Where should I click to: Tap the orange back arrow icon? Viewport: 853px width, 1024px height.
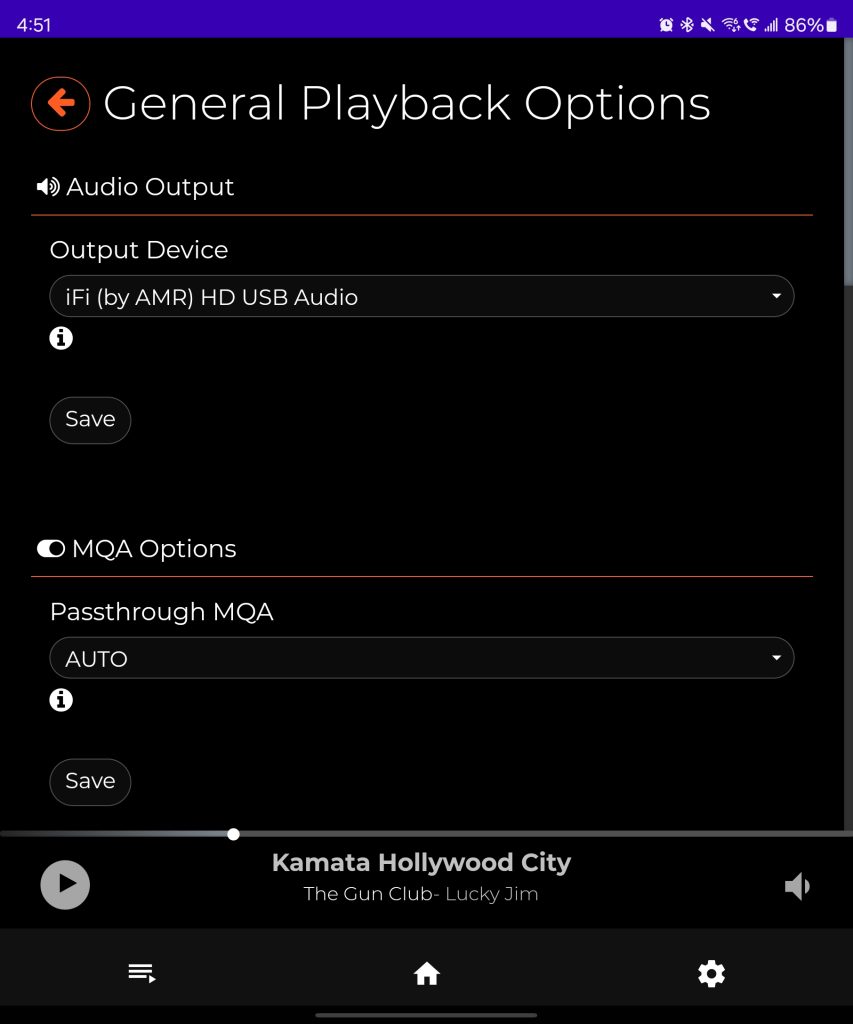click(60, 103)
